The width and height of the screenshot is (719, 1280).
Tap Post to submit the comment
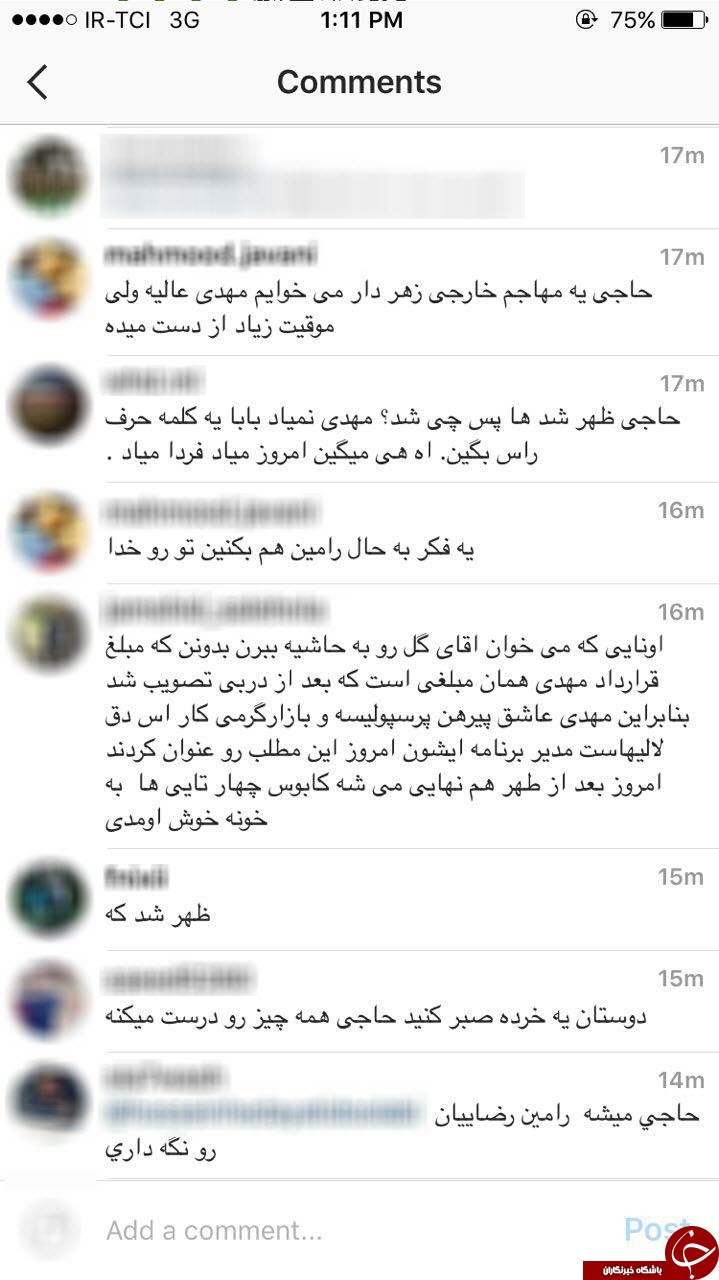[x=656, y=1229]
